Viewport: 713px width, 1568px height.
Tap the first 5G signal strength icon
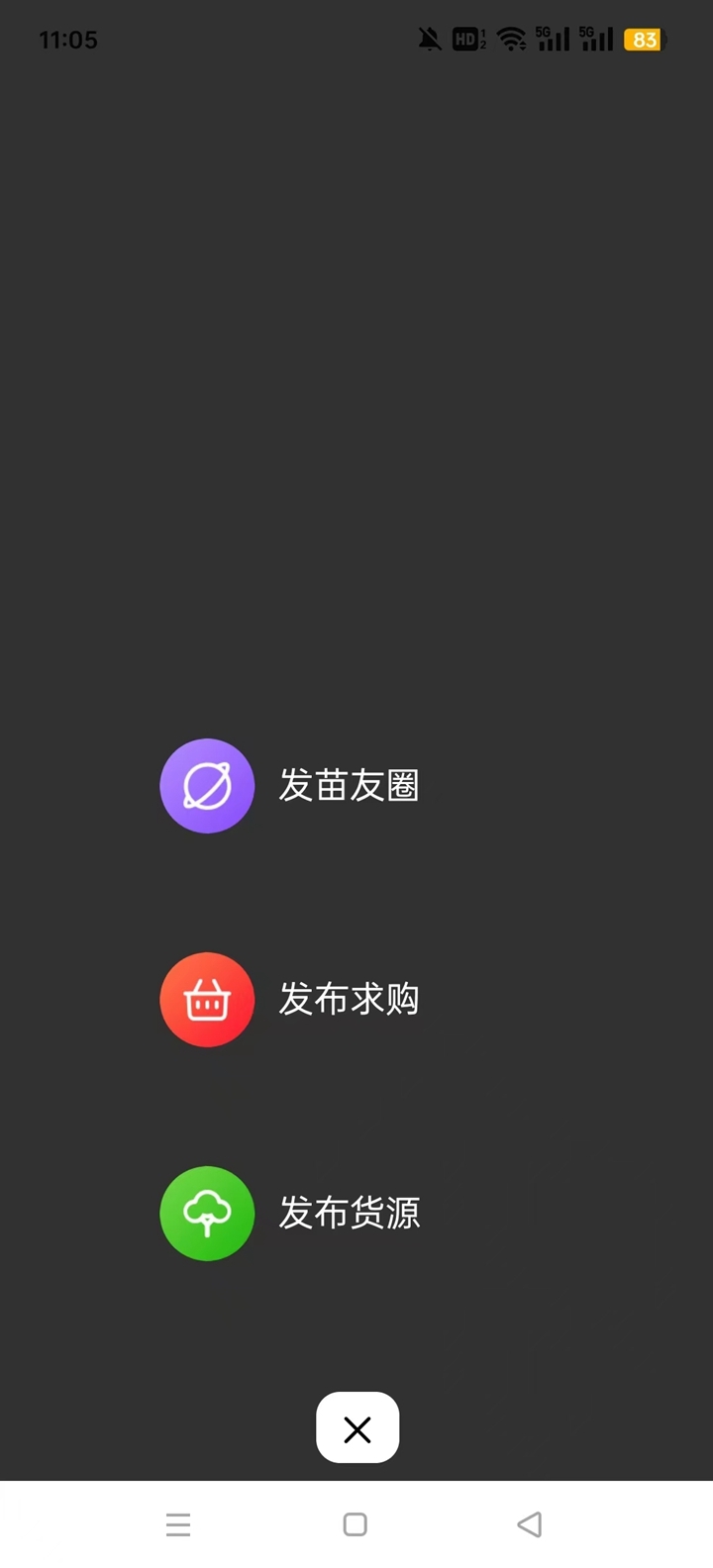coord(554,40)
